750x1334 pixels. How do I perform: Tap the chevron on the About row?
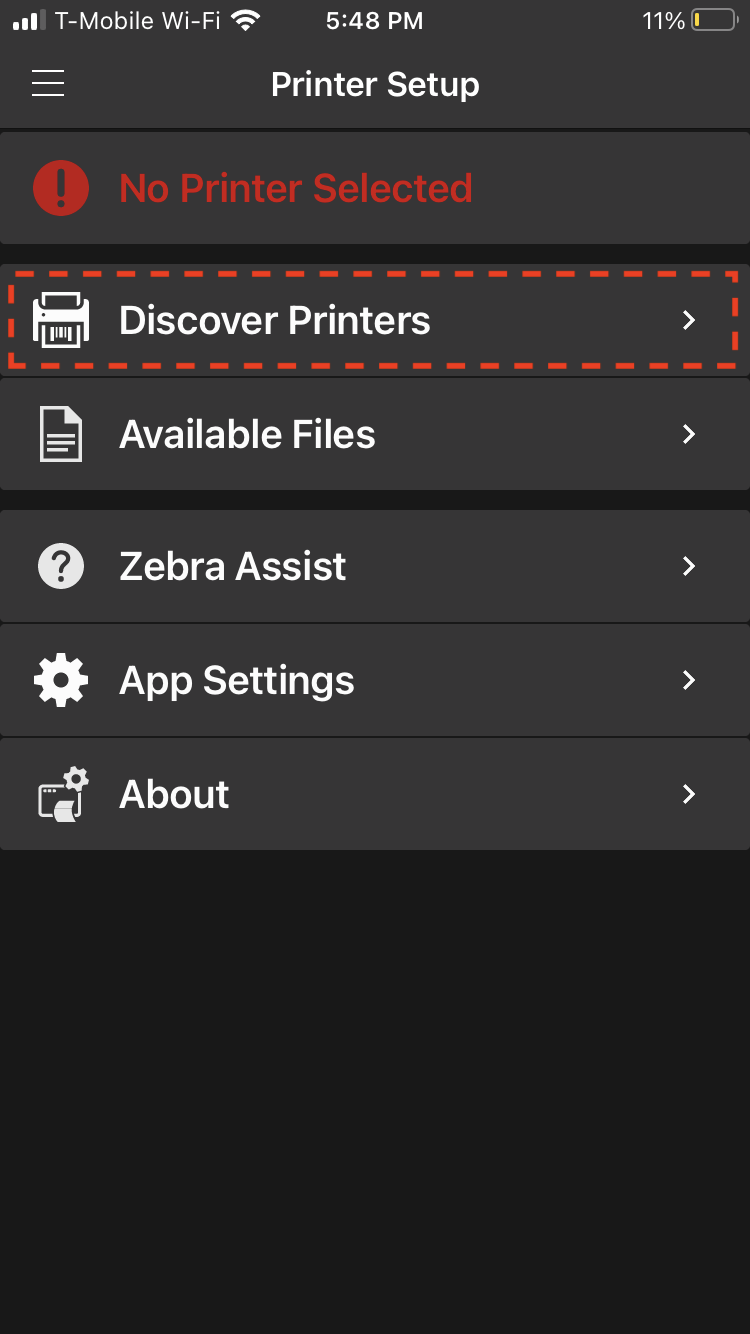tap(688, 794)
